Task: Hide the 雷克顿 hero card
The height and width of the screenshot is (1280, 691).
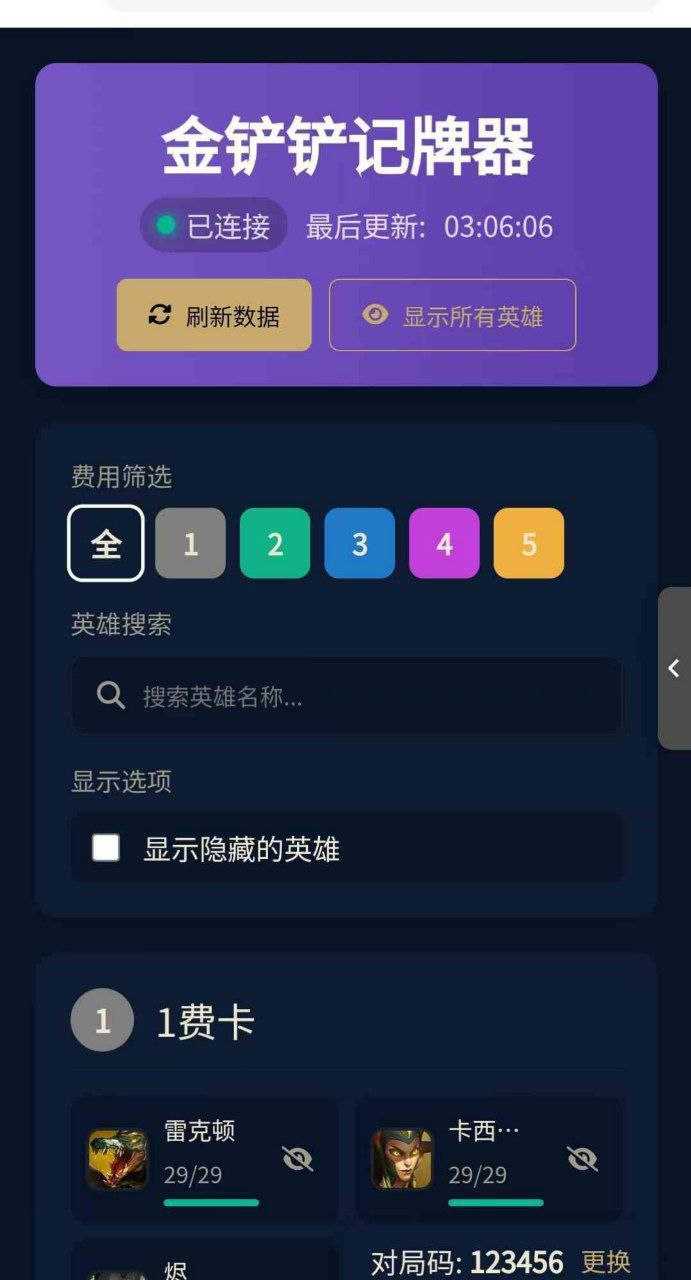Action: [x=297, y=1159]
